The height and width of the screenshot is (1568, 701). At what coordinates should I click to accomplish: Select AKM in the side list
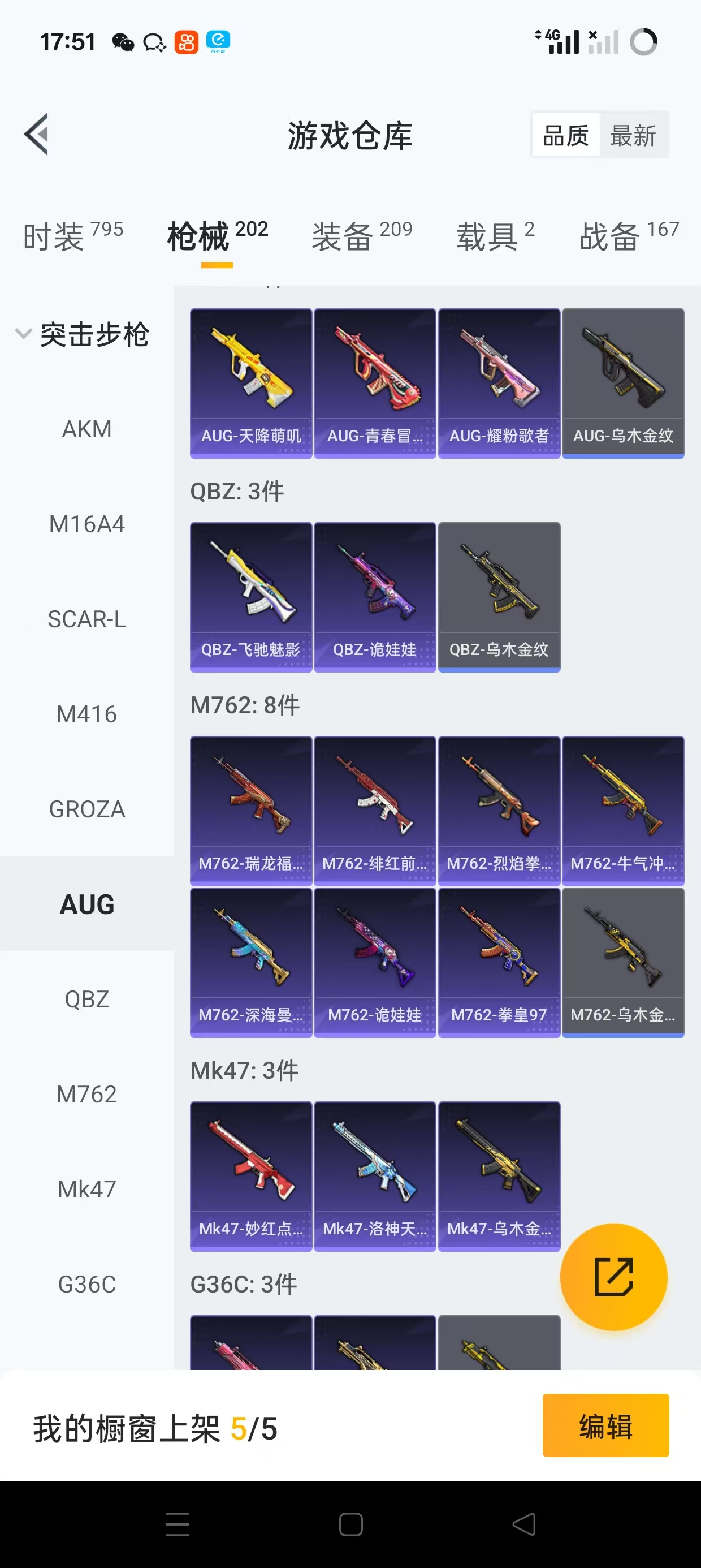coord(87,429)
